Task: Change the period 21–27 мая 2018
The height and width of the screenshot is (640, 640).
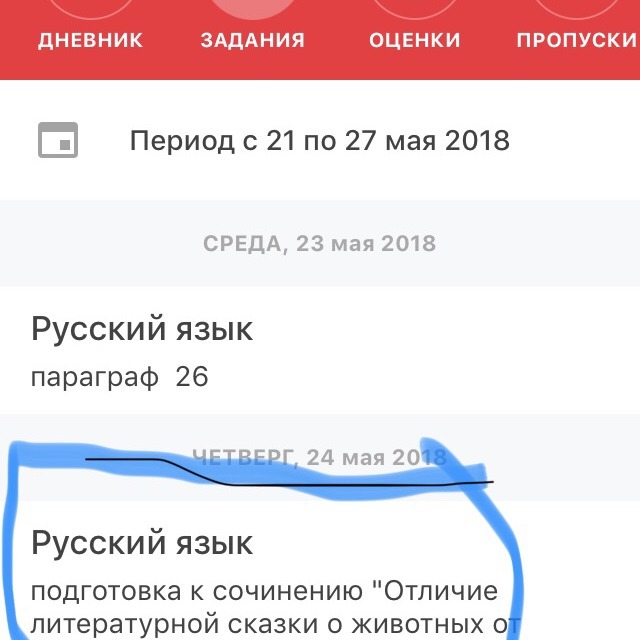Action: click(320, 140)
